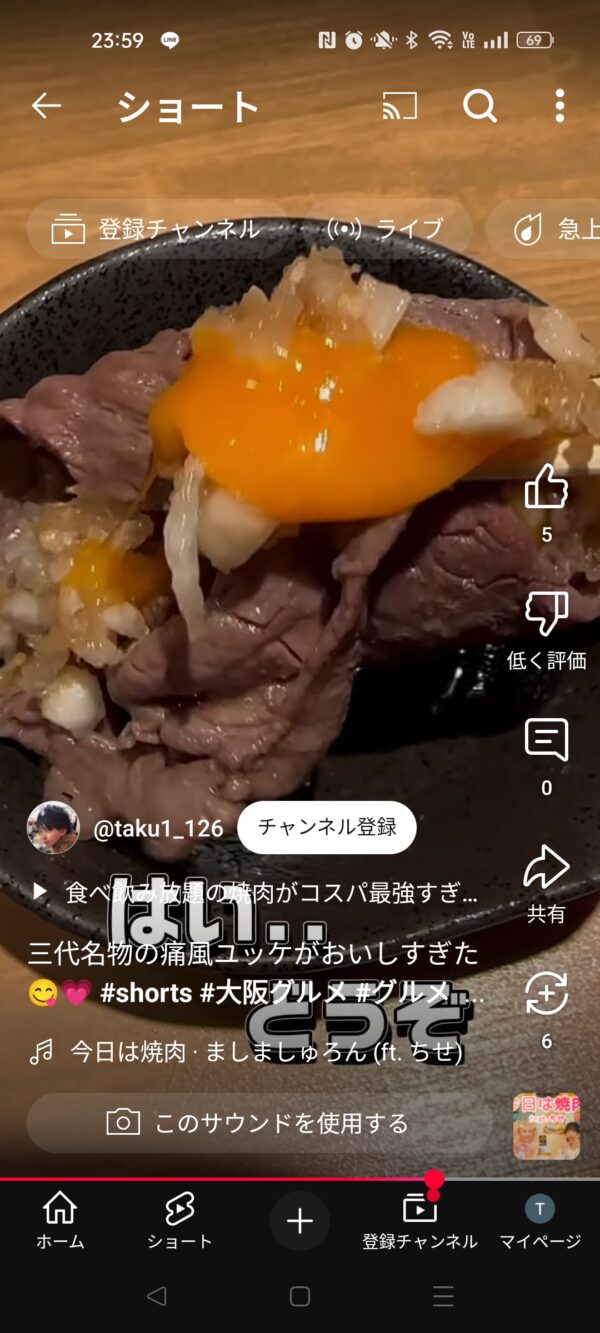Viewport: 600px width, 1333px height.
Task: Cast this video to a device
Action: click(x=399, y=106)
